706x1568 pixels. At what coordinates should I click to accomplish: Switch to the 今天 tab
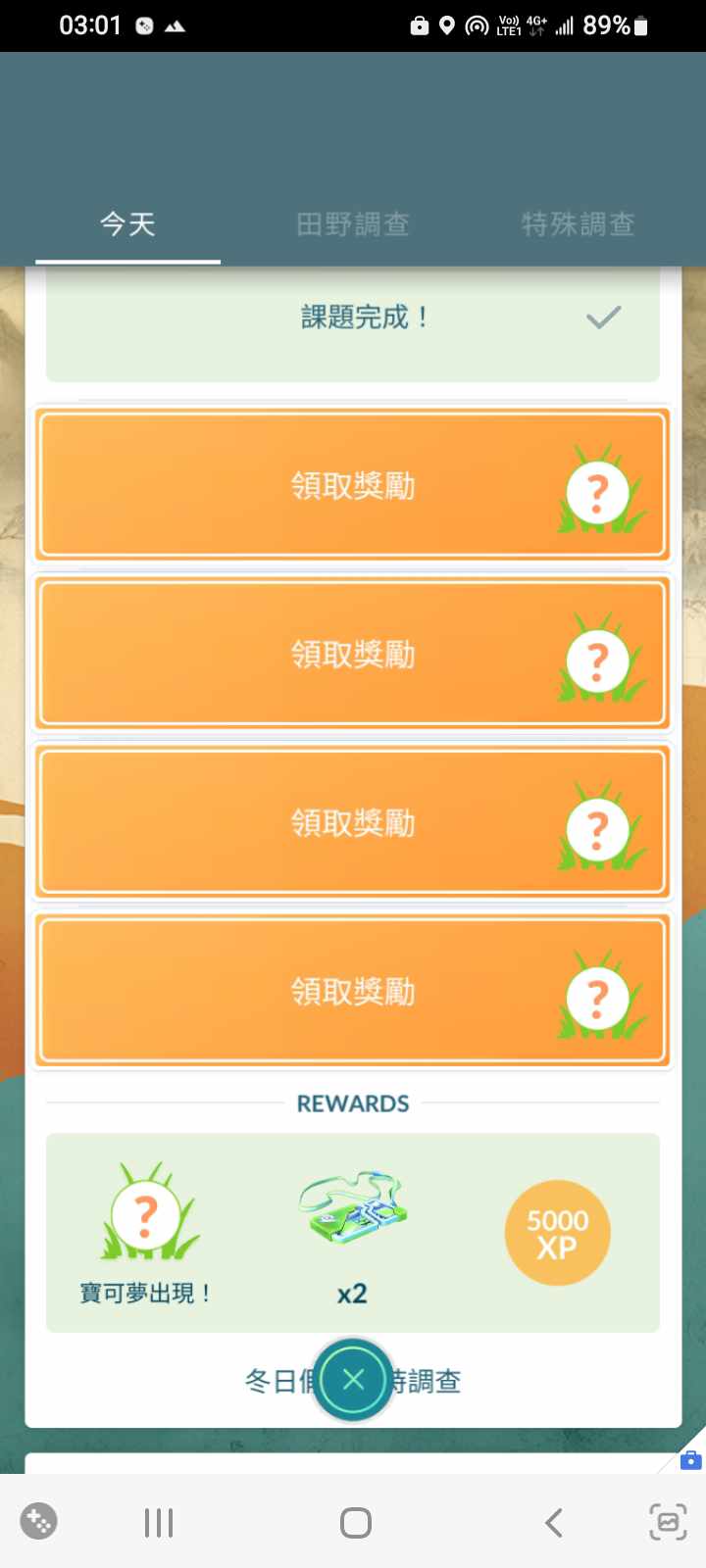point(127,224)
